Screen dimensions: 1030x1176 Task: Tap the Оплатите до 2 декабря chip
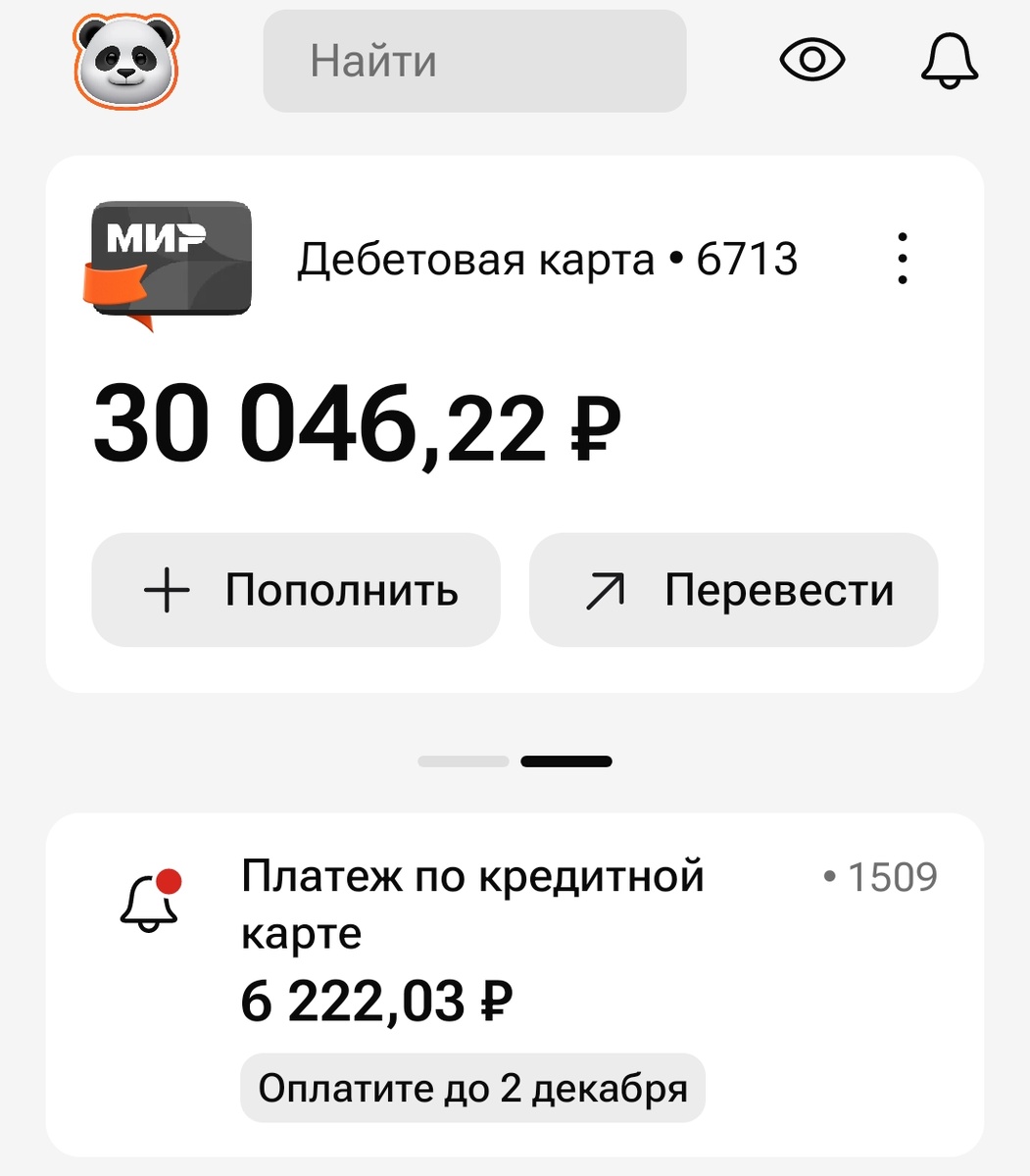[473, 1087]
